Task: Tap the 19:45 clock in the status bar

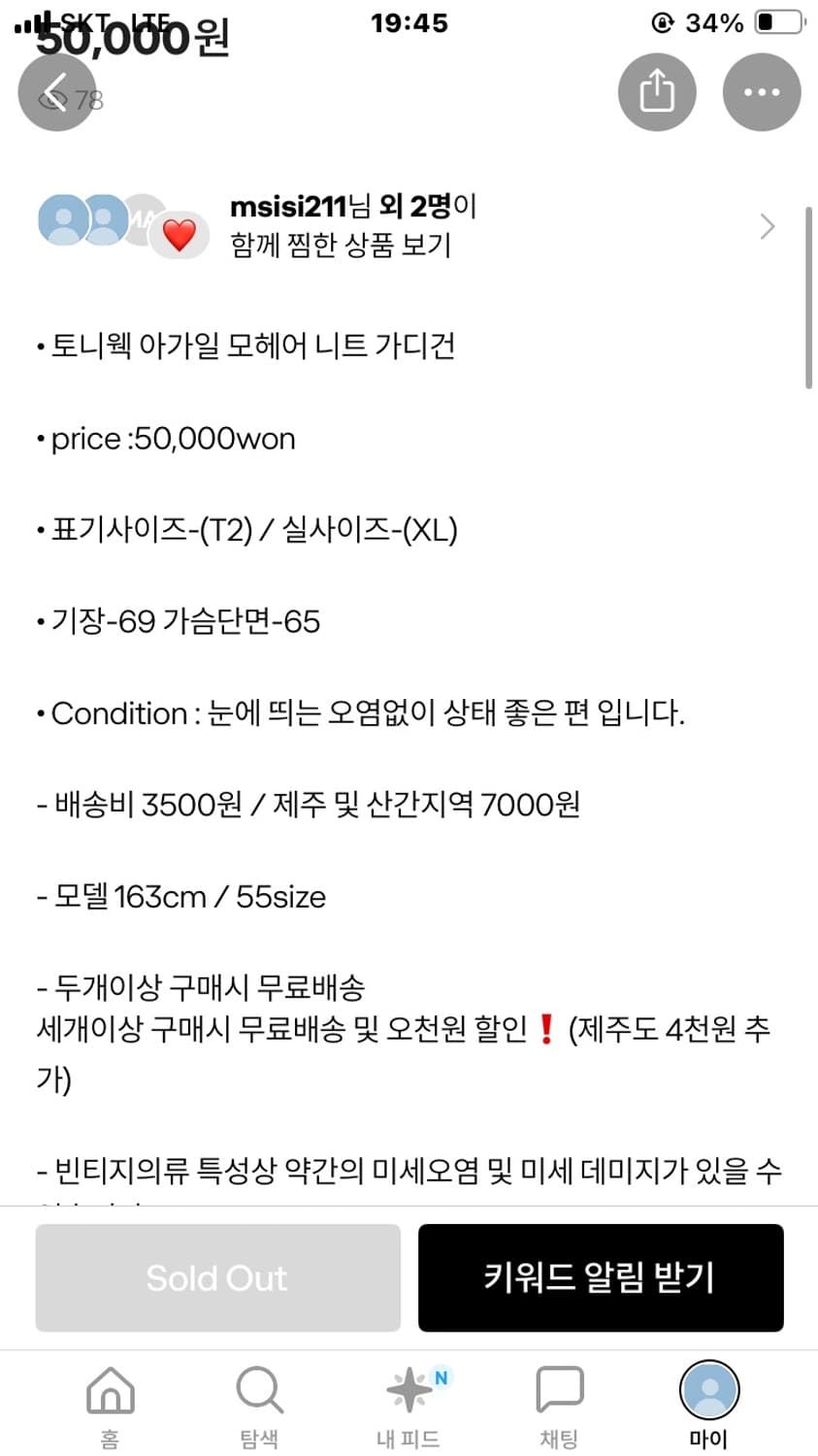Action: (x=409, y=23)
